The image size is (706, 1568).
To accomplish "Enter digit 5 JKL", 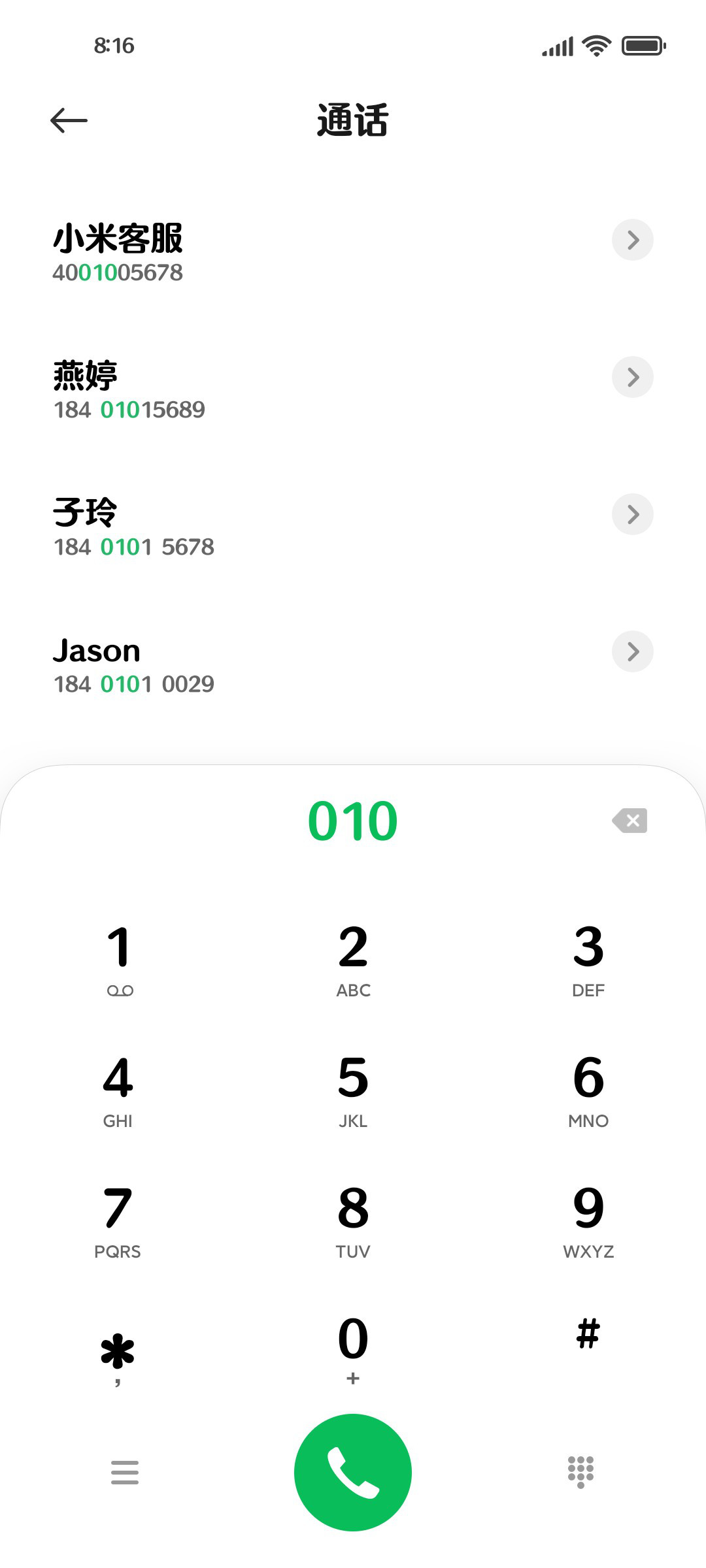I will pos(353,1090).
